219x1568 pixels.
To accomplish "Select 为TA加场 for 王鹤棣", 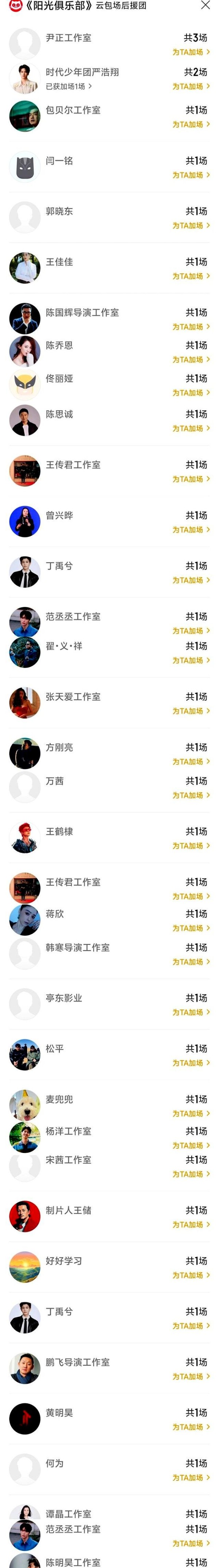I will 190,846.
